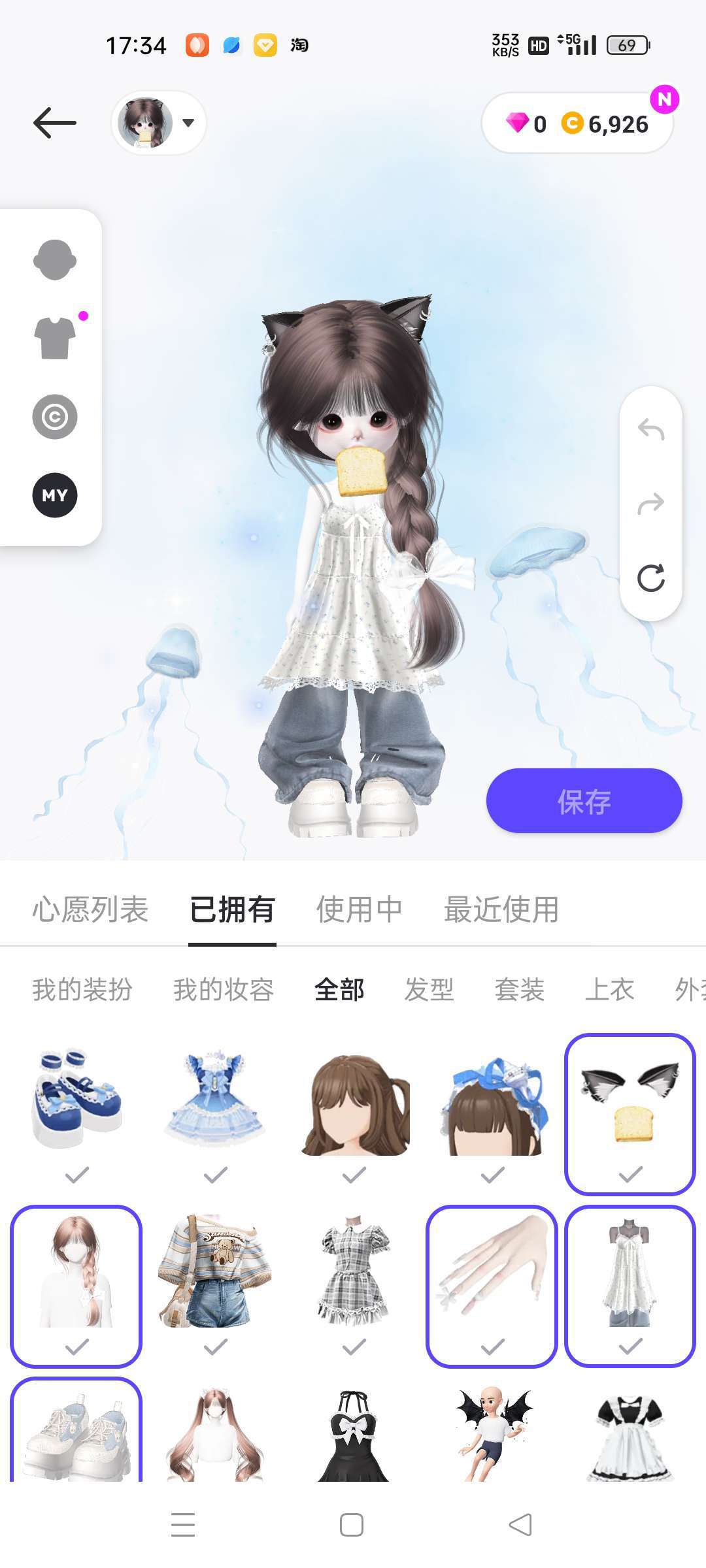Filter items by 发型
The height and width of the screenshot is (1568, 706).
tap(429, 990)
